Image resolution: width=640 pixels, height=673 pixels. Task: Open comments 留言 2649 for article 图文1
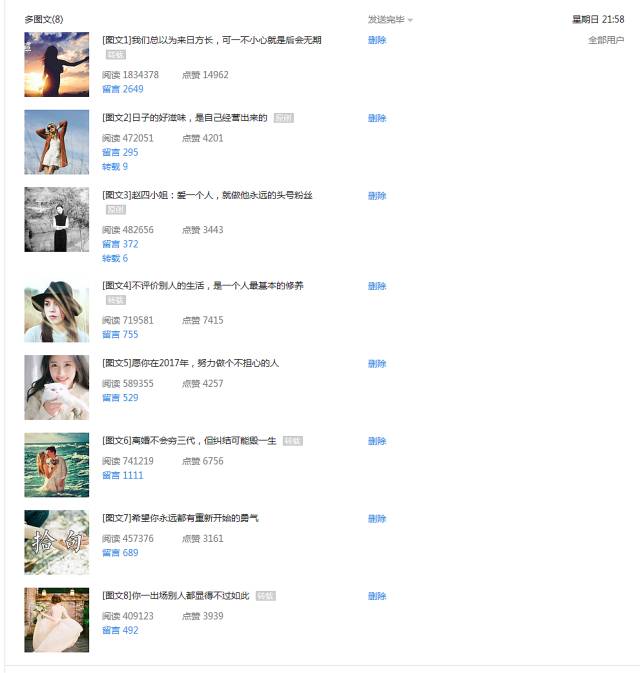(122, 89)
